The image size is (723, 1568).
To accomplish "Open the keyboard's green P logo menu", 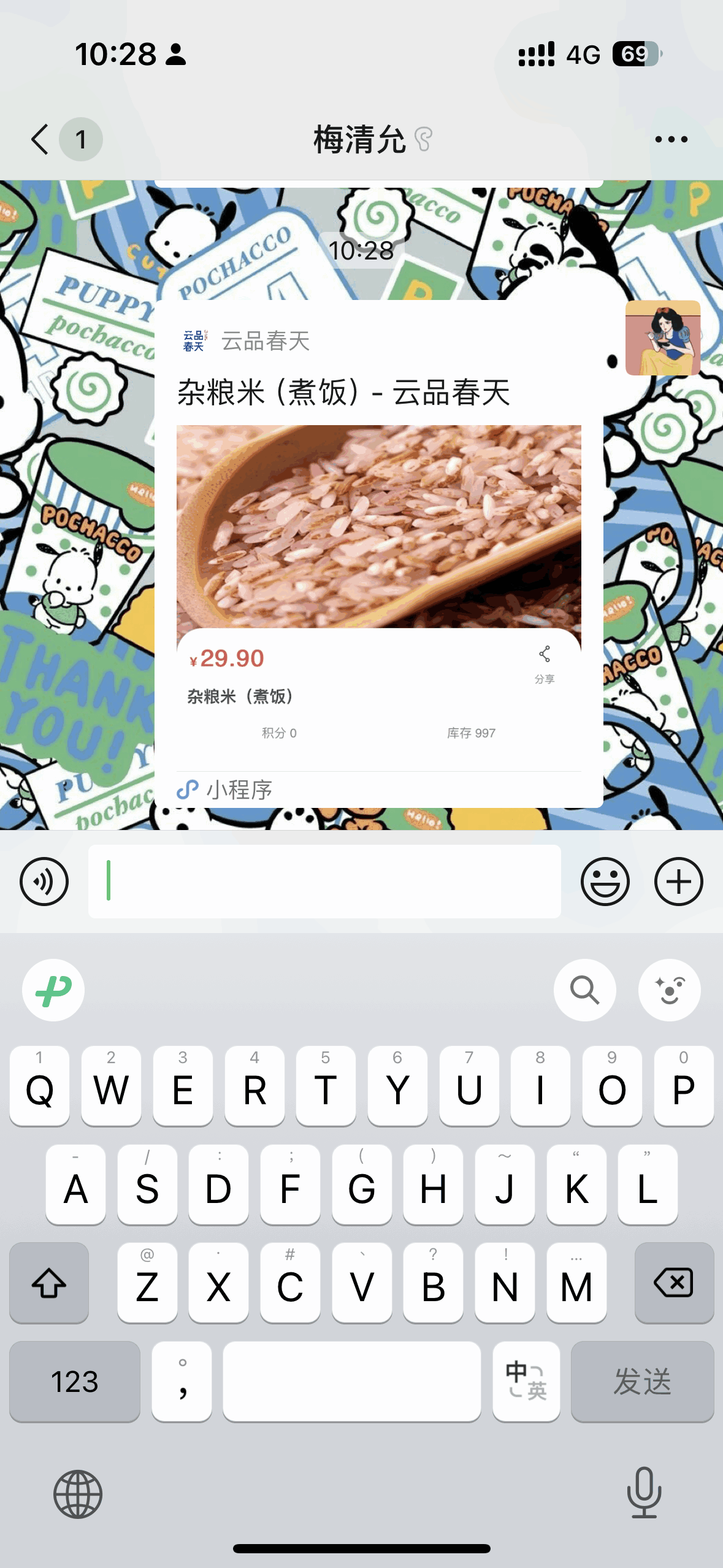I will 53,990.
